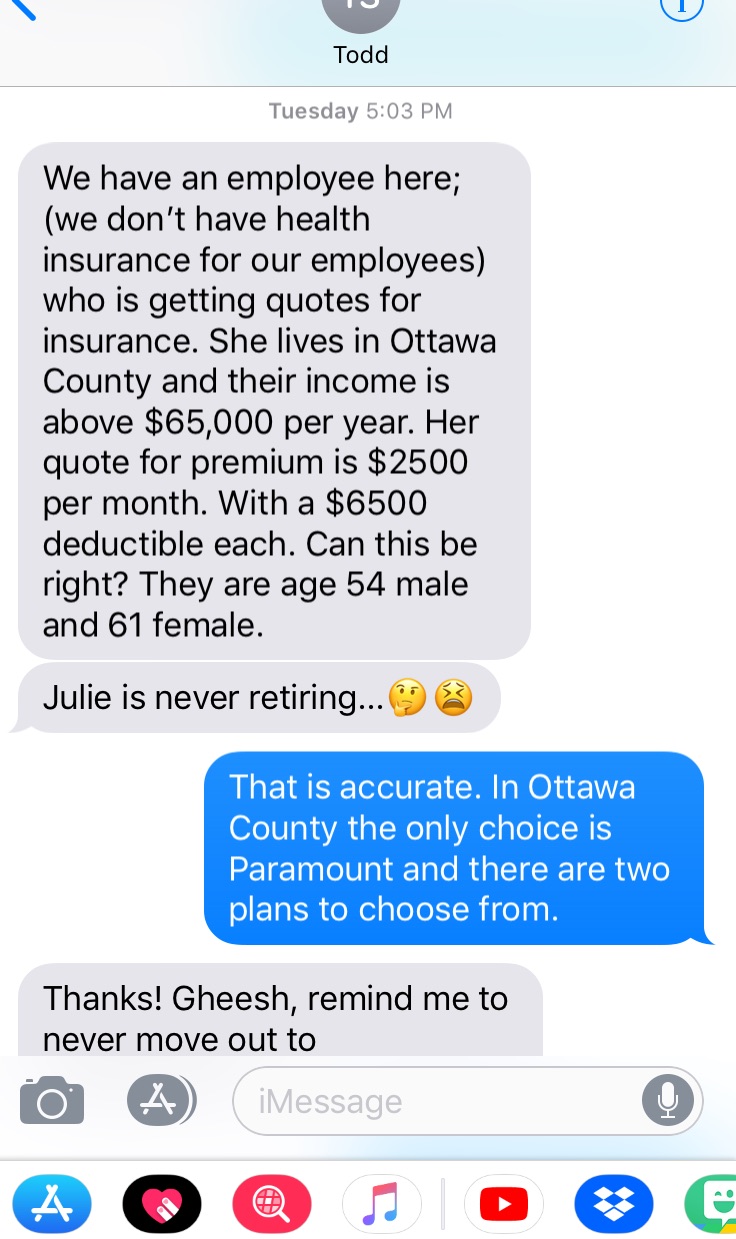Record an audio message with the microphone
The height and width of the screenshot is (1239, 736).
pos(667,1101)
